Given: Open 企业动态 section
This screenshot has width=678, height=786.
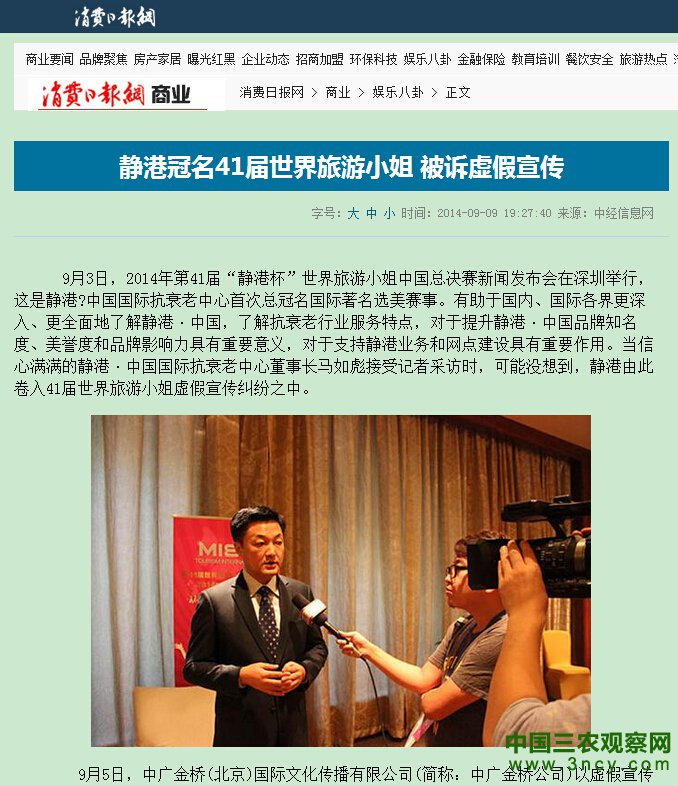Looking at the screenshot, I should tap(265, 59).
